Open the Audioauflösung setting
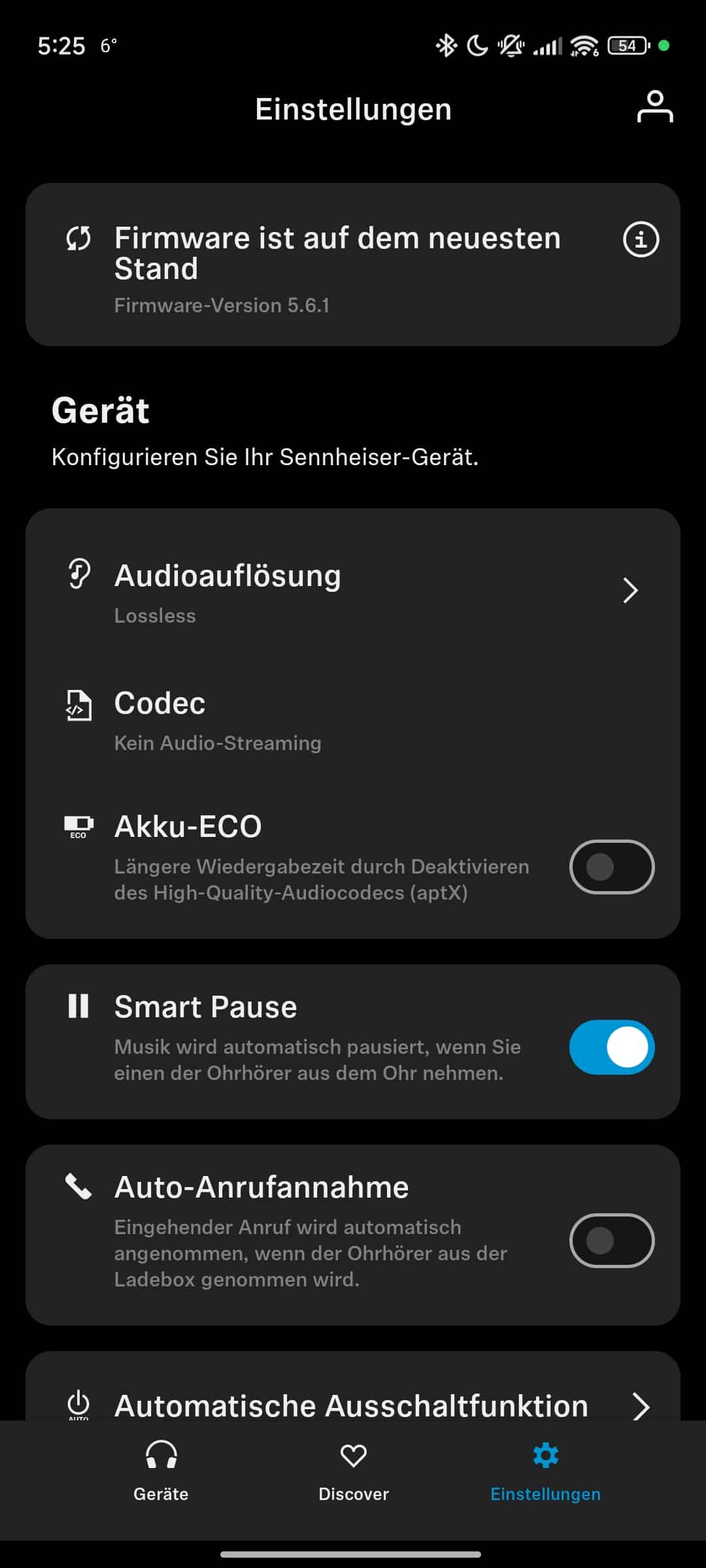Image resolution: width=706 pixels, height=1568 pixels. pos(353,591)
